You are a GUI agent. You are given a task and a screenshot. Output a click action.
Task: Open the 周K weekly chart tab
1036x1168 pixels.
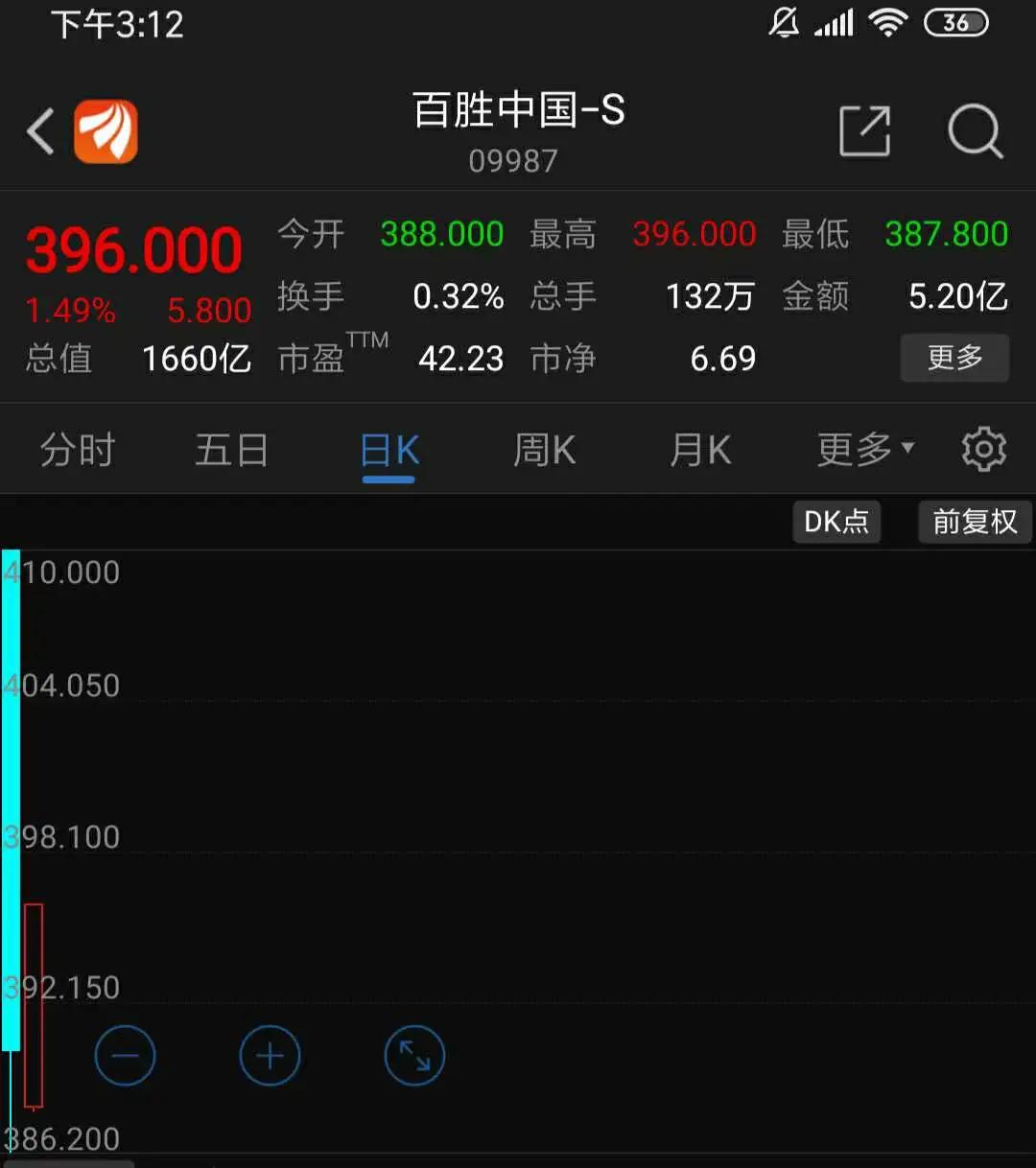[x=543, y=449]
